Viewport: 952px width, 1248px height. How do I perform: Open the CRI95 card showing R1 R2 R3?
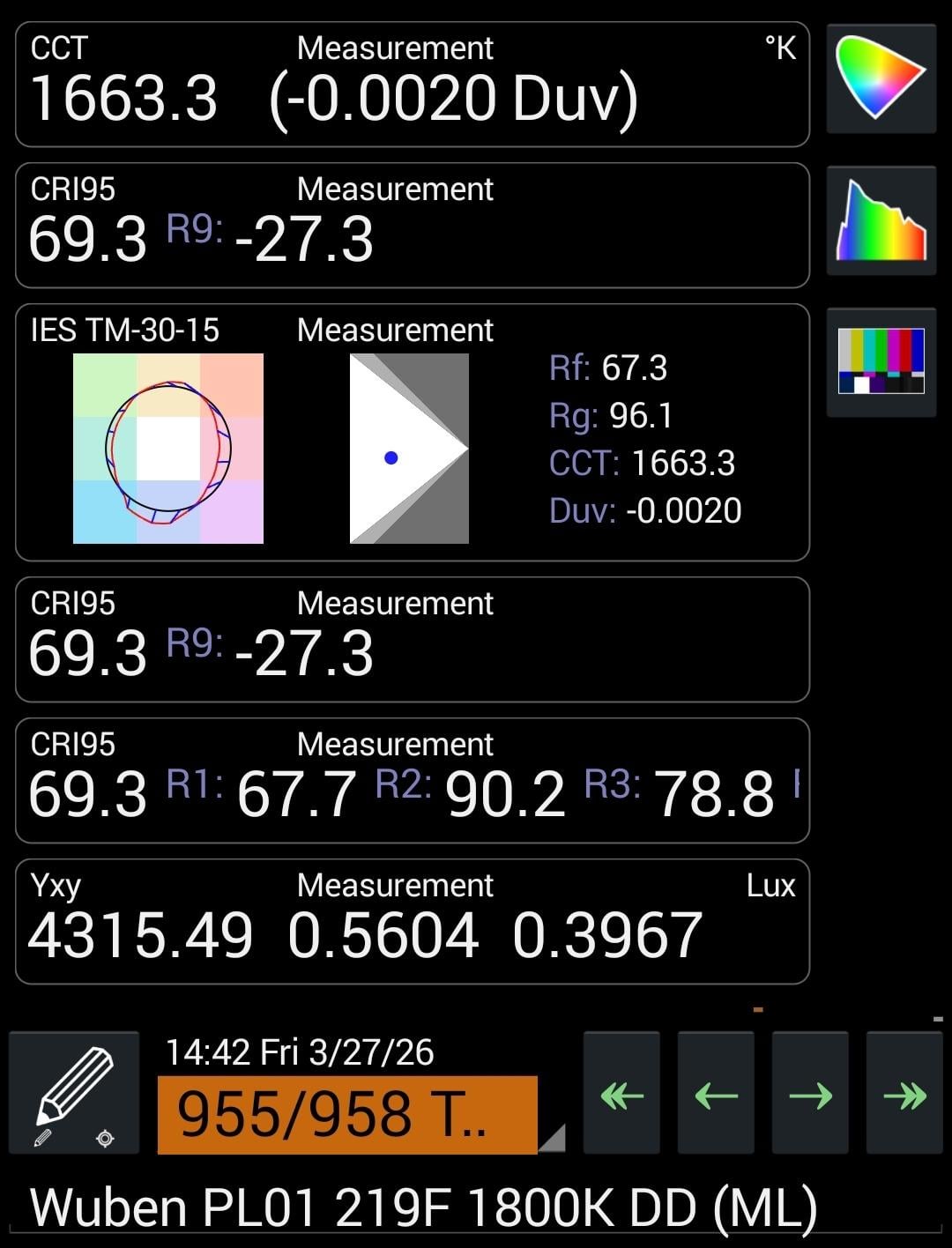click(x=413, y=780)
